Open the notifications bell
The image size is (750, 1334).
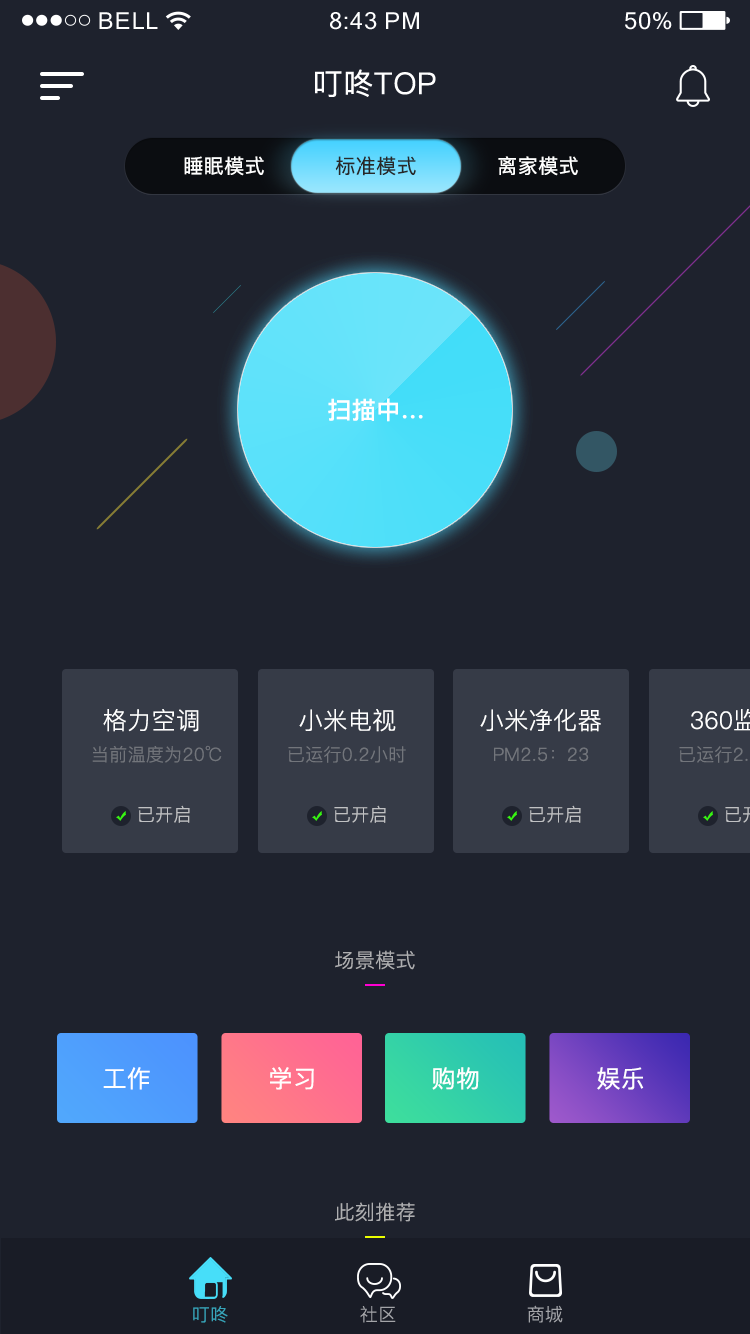[692, 86]
